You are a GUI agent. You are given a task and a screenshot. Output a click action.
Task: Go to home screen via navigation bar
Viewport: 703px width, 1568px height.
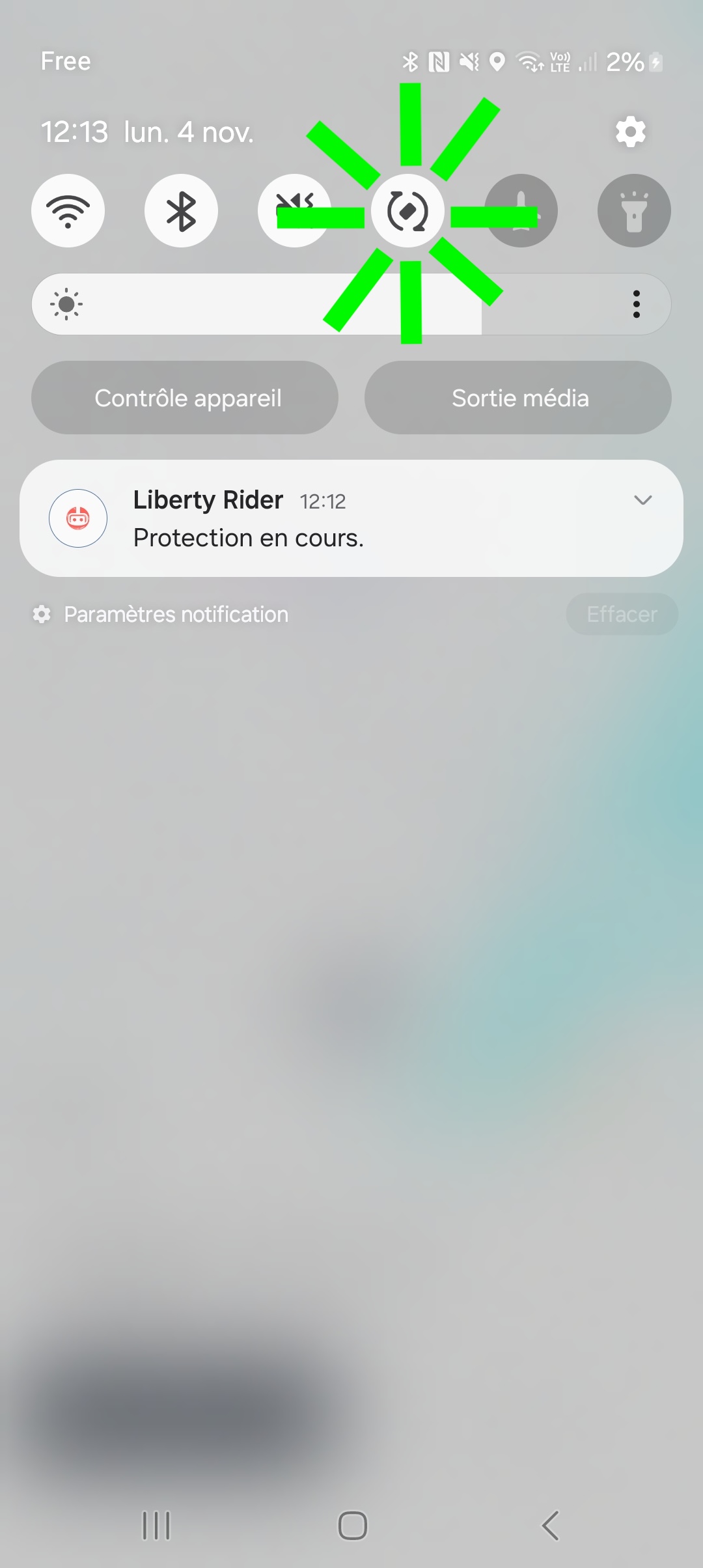(x=352, y=1525)
